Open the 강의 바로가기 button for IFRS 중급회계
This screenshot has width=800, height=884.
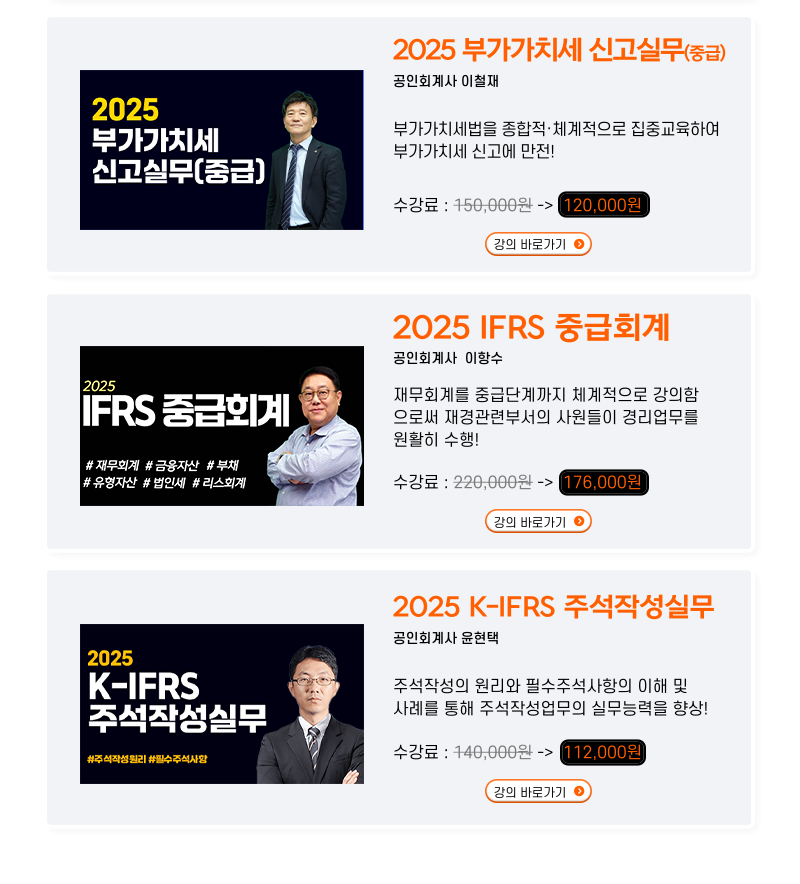538,521
